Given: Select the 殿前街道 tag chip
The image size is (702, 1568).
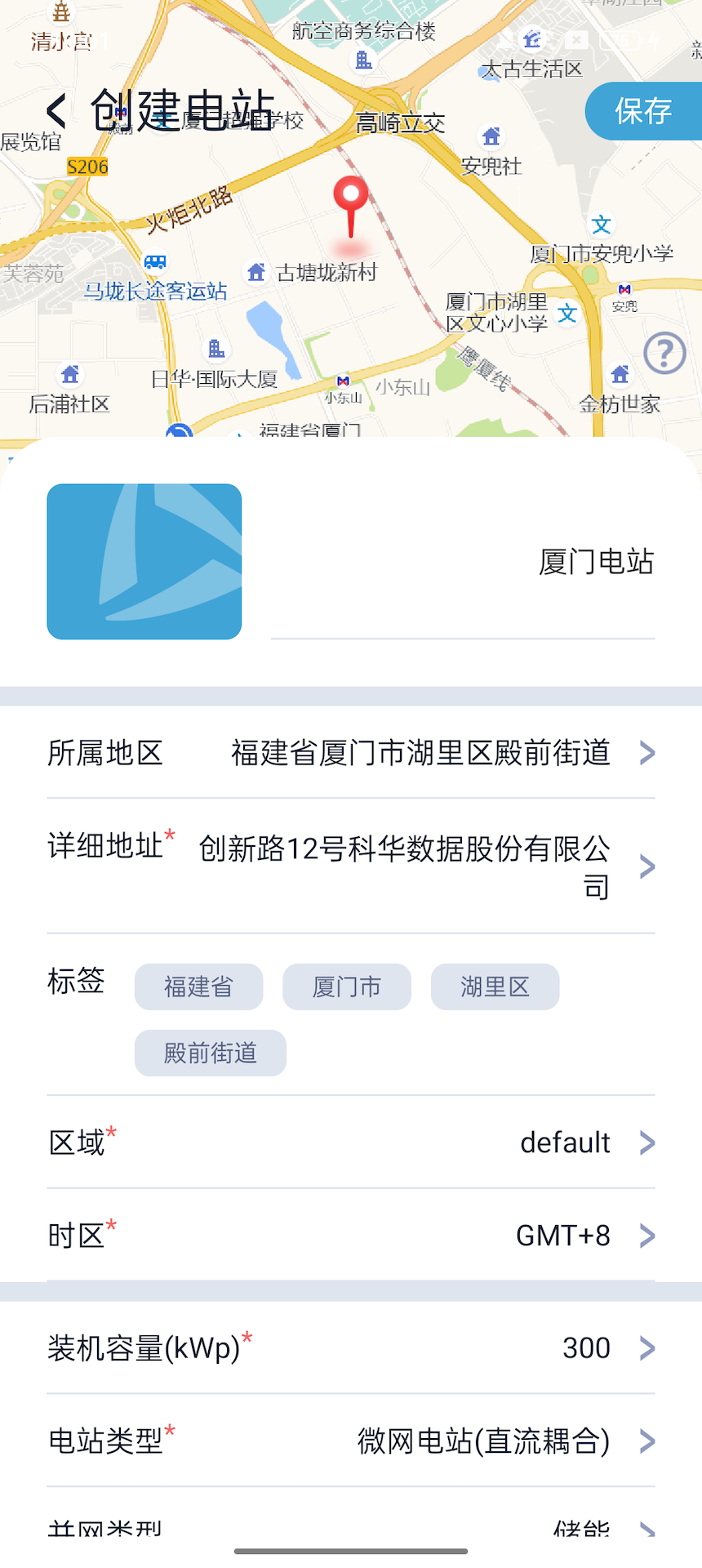Looking at the screenshot, I should (210, 1053).
